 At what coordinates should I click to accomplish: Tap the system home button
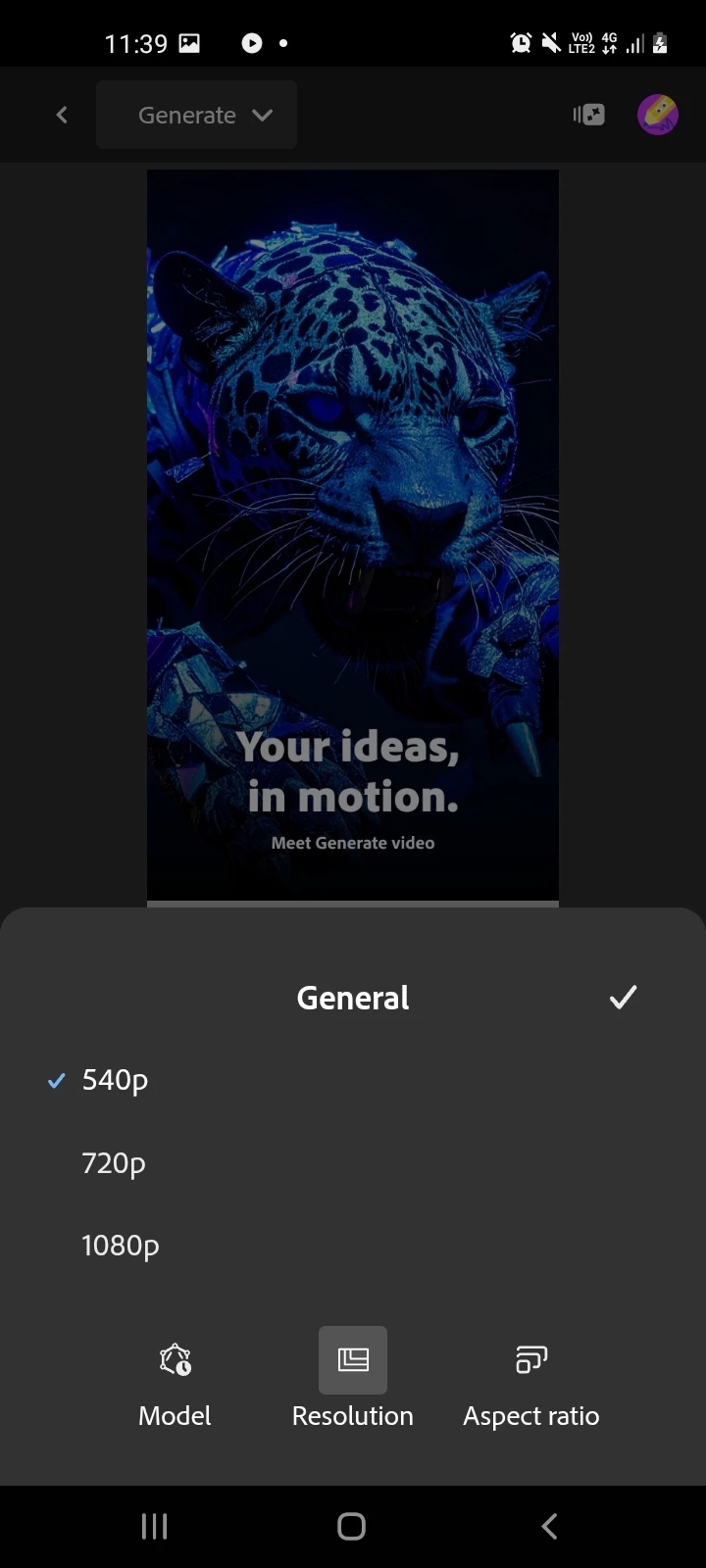pos(351,1526)
